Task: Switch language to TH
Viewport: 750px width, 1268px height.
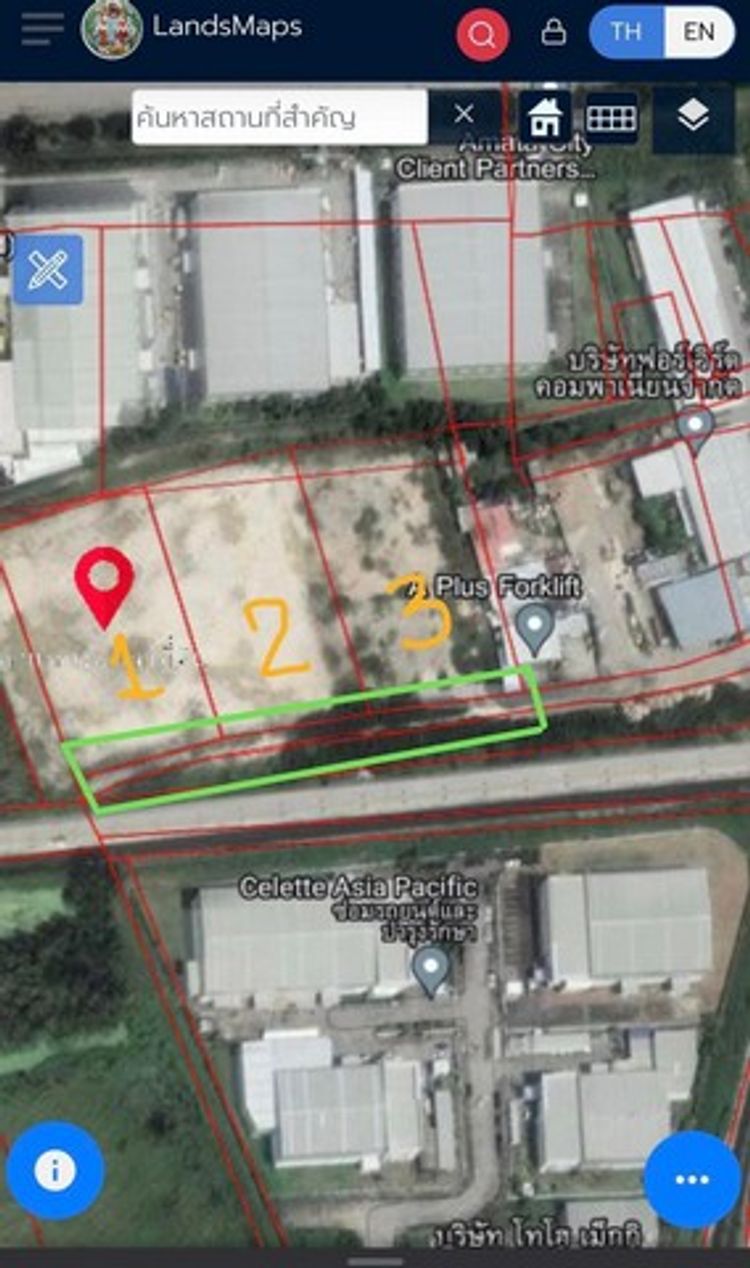Action: 626,32
